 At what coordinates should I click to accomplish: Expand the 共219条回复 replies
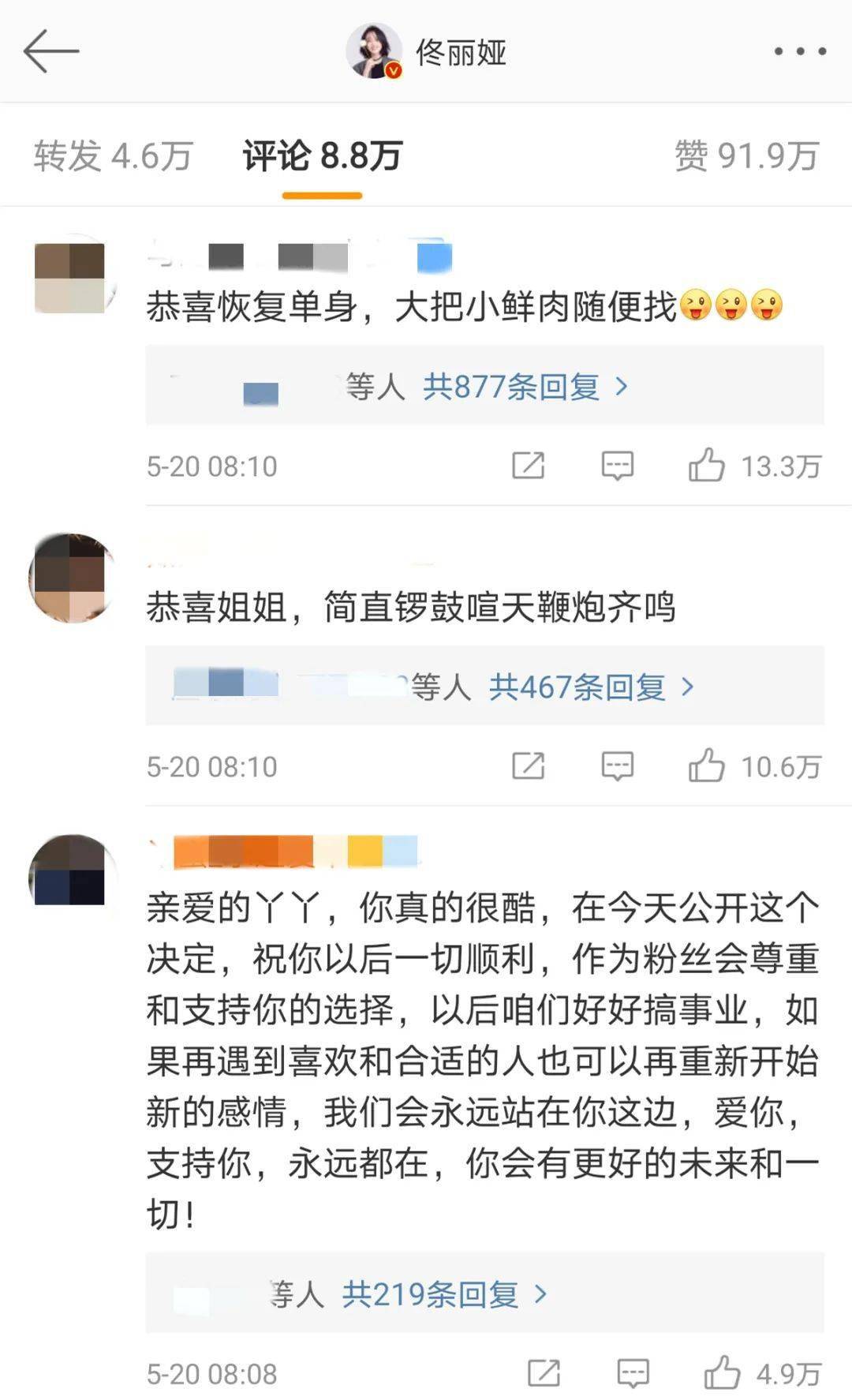click(x=445, y=1294)
